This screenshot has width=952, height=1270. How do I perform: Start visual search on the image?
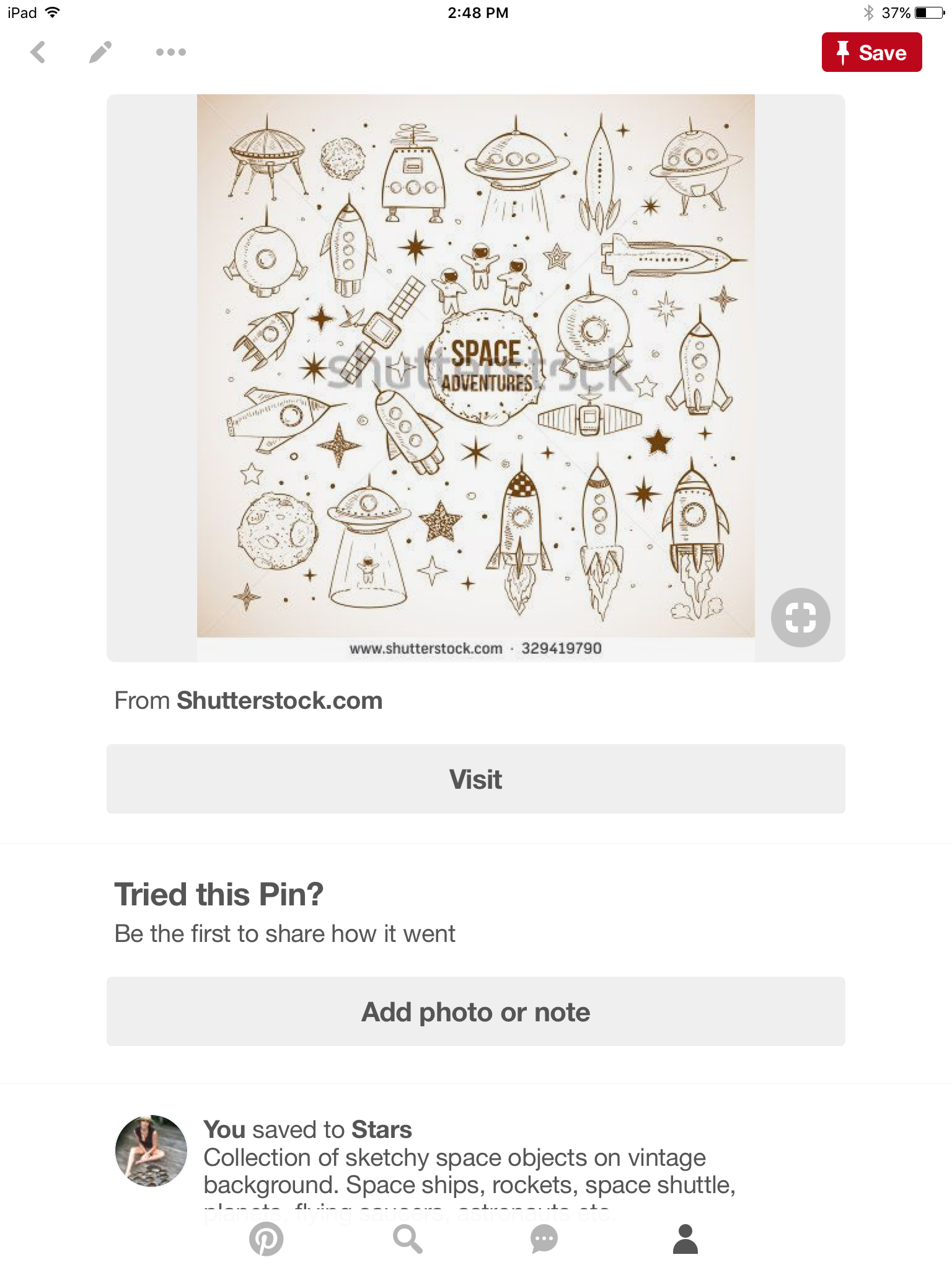(800, 618)
